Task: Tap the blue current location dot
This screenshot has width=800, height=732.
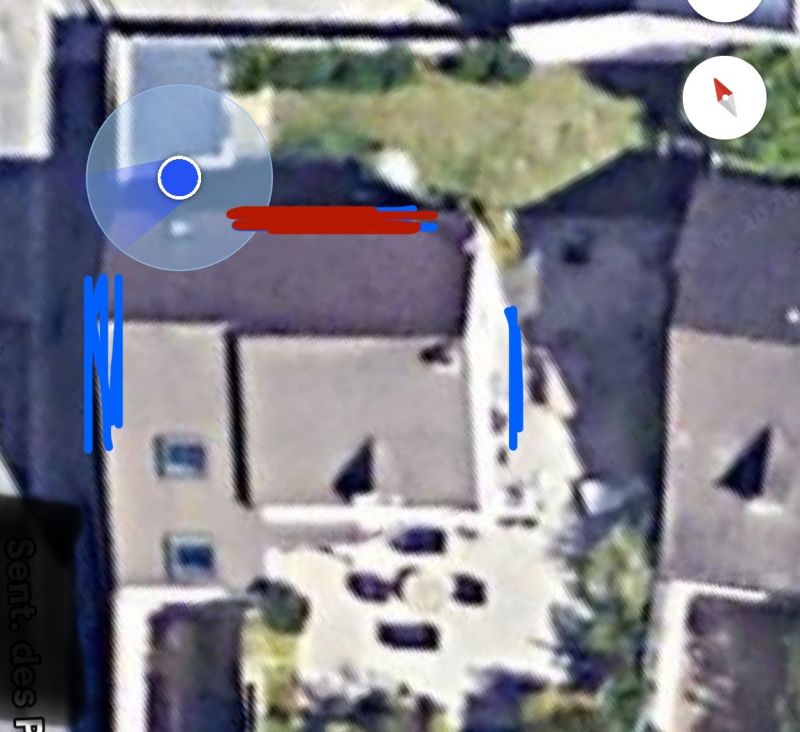Action: point(179,178)
